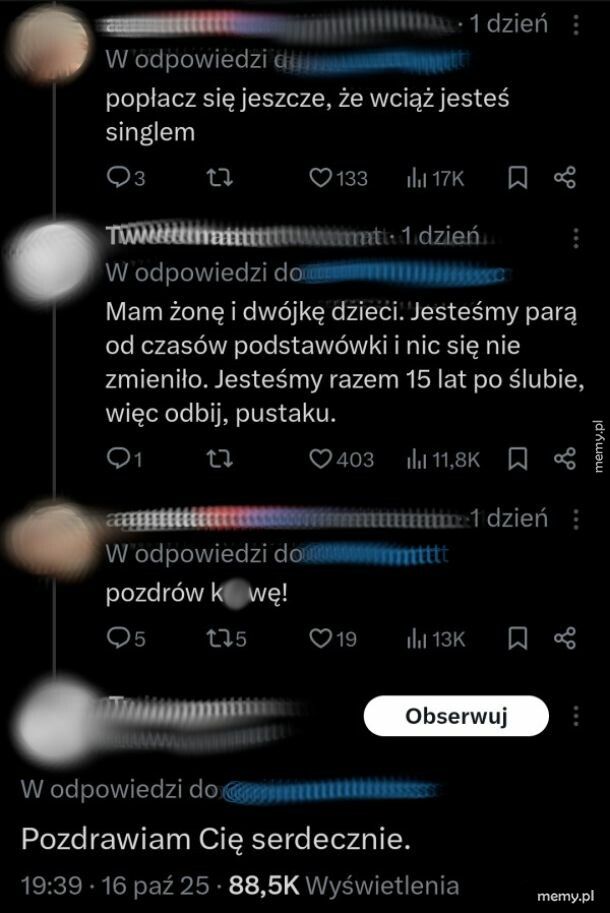This screenshot has width=610, height=913.
Task: Like the "pozdrów" reply with 19 likes
Action: tap(321, 638)
